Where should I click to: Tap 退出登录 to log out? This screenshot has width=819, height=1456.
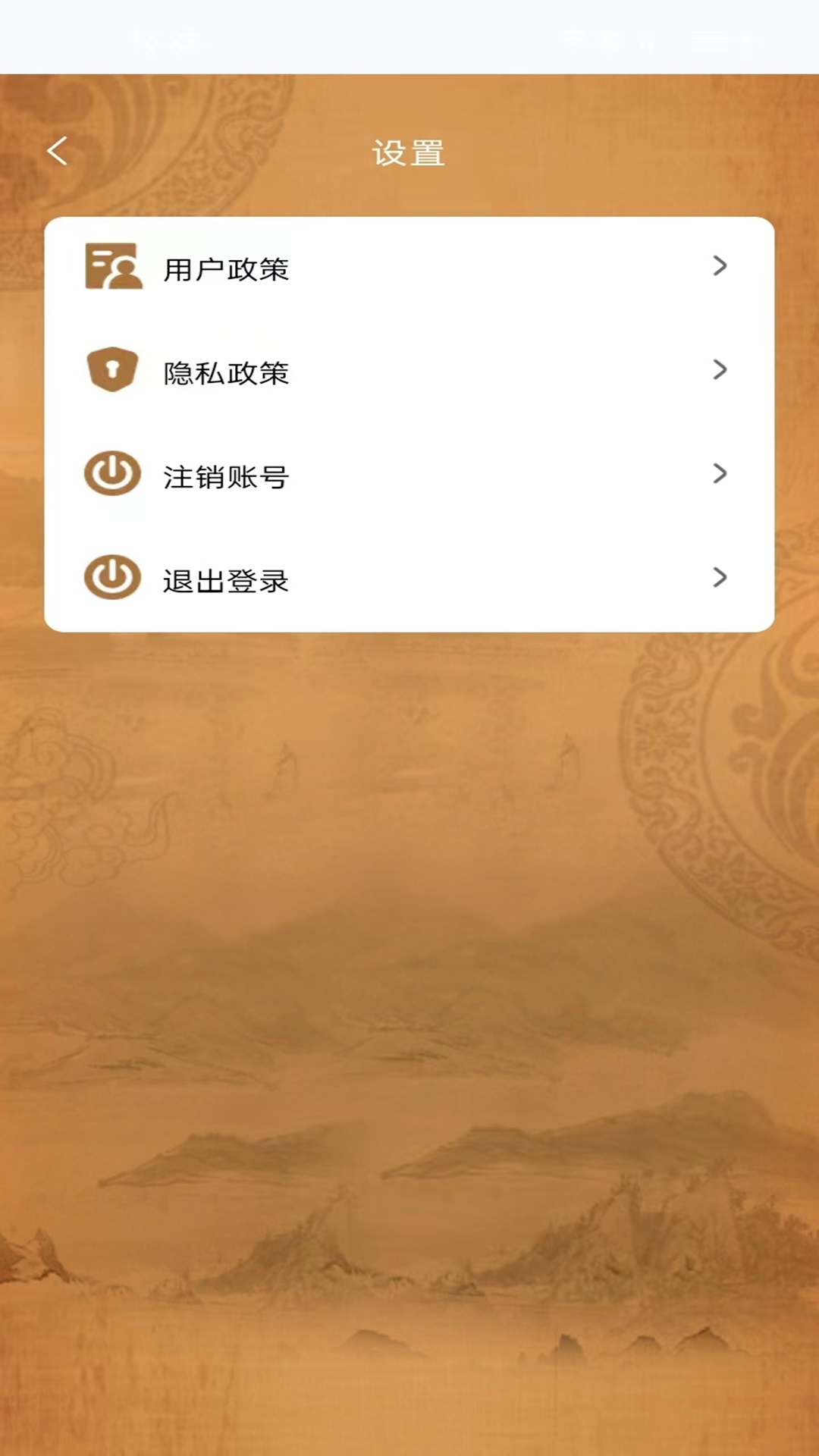pyautogui.click(x=225, y=581)
